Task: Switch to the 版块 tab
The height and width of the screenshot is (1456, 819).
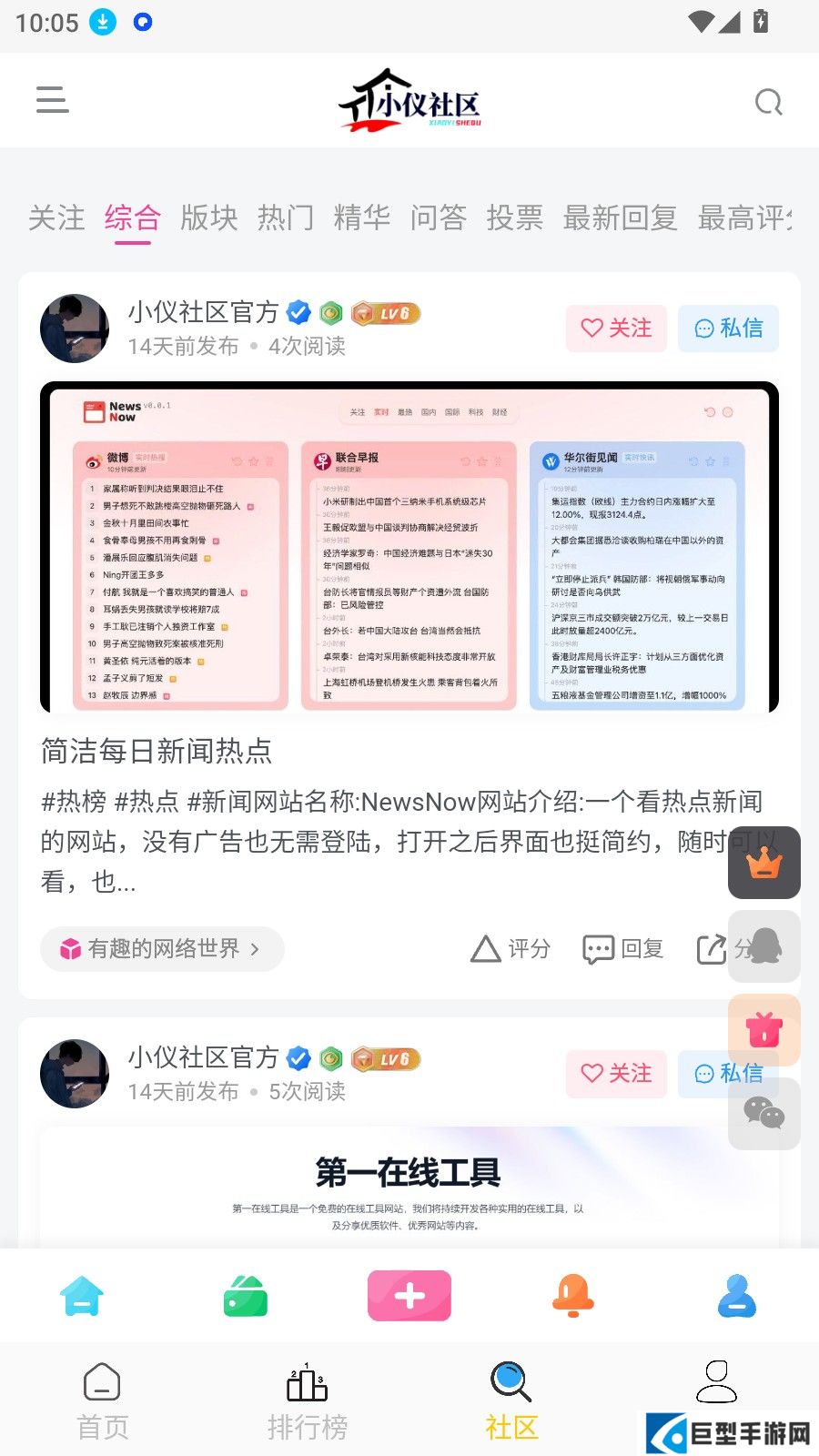Action: coord(208,218)
